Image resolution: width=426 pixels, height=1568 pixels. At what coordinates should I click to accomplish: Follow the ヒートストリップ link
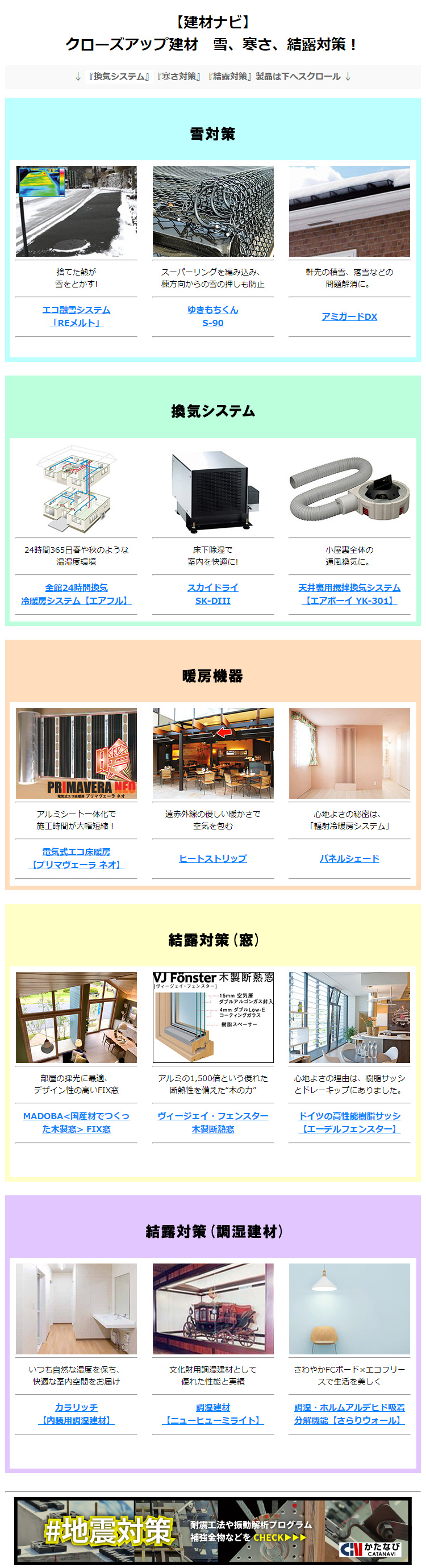[x=212, y=858]
